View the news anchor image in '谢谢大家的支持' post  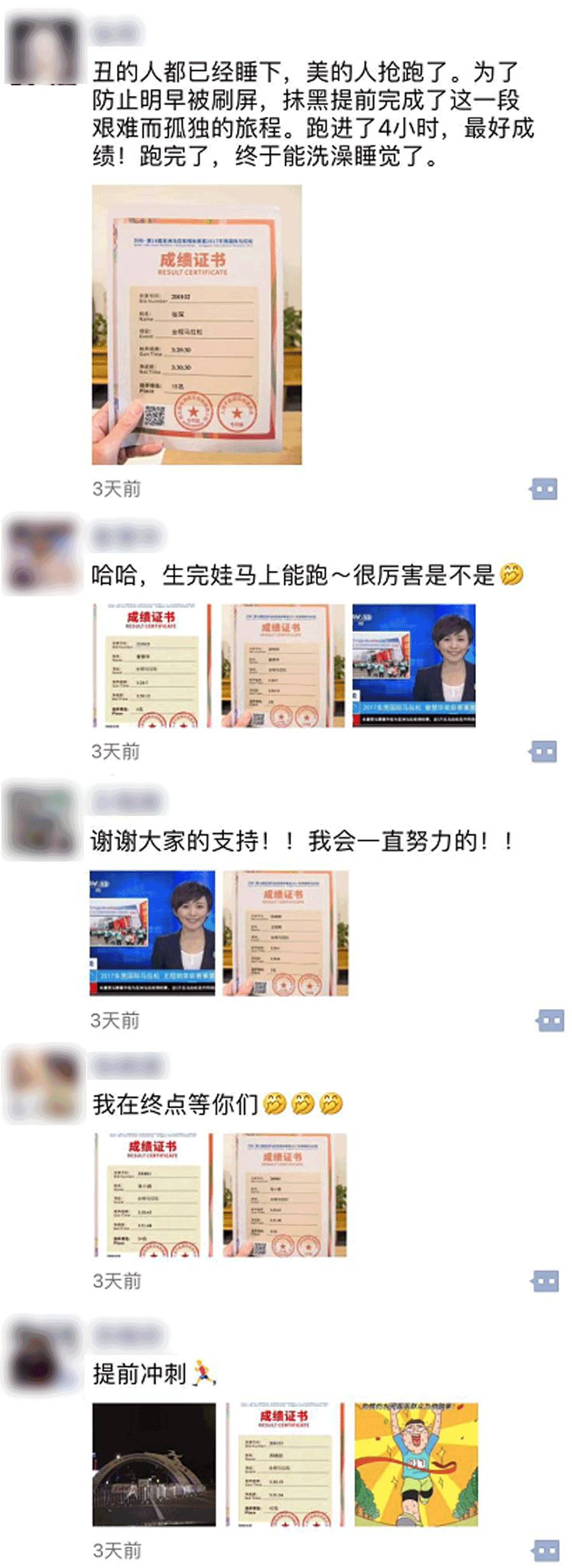(x=153, y=933)
